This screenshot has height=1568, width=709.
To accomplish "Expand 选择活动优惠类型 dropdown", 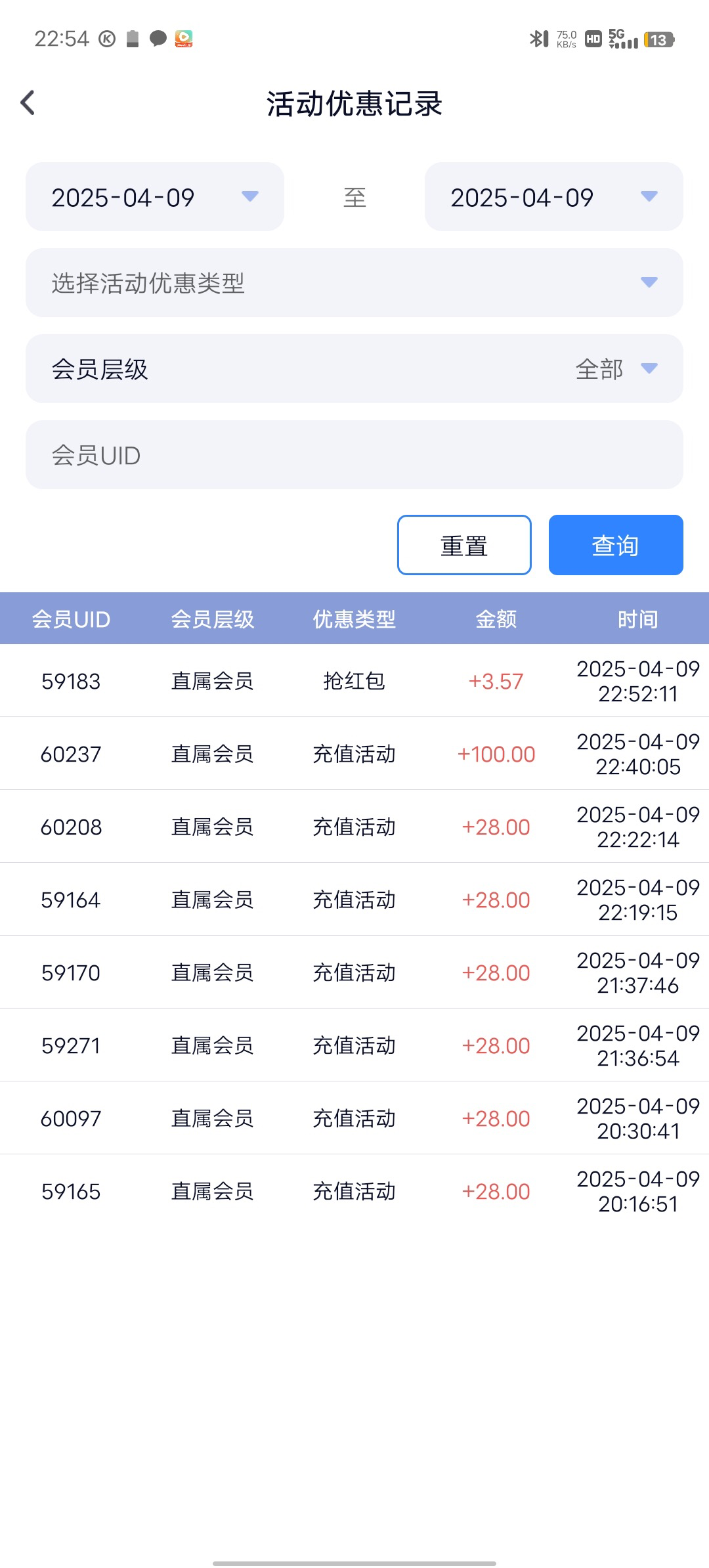I will pyautogui.click(x=354, y=283).
